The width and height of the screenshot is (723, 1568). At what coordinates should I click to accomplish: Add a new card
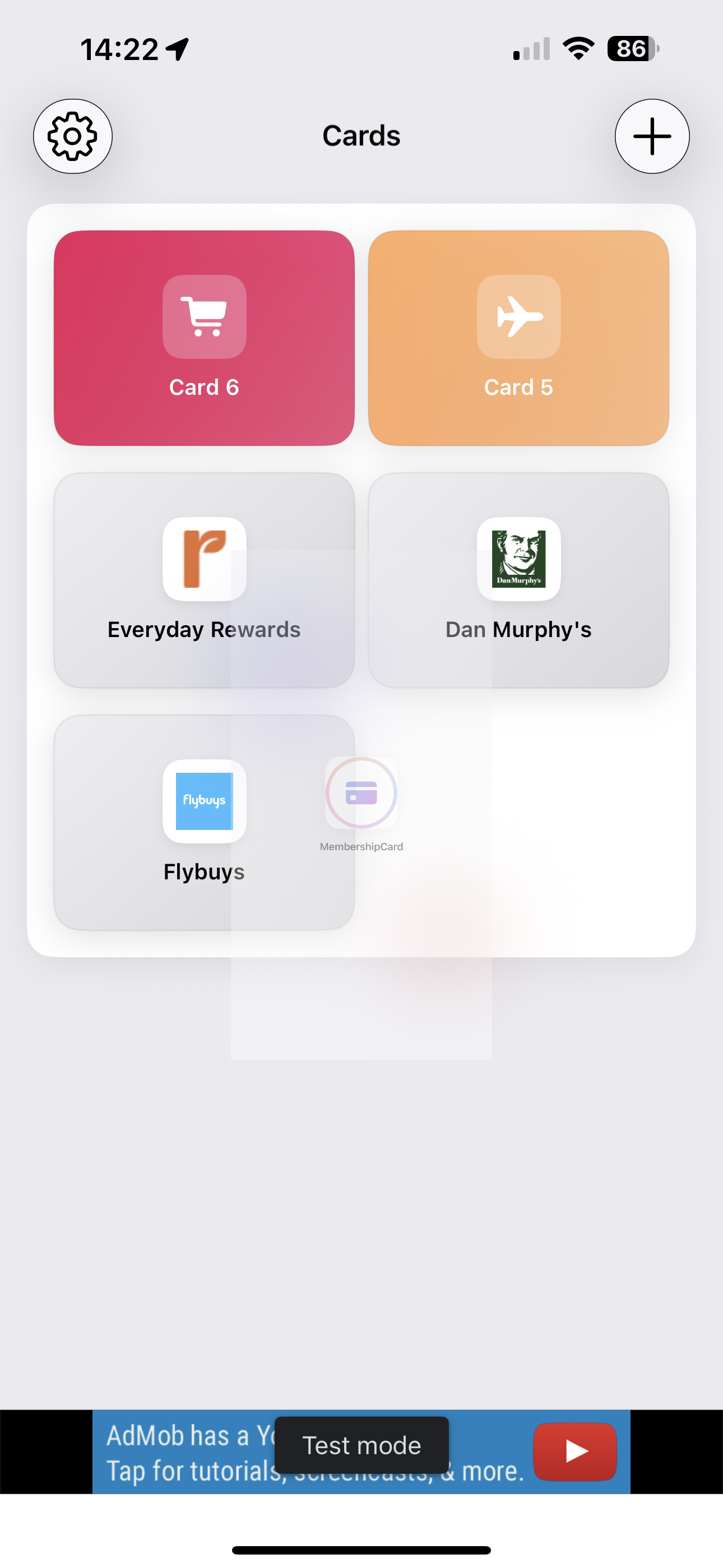point(652,136)
